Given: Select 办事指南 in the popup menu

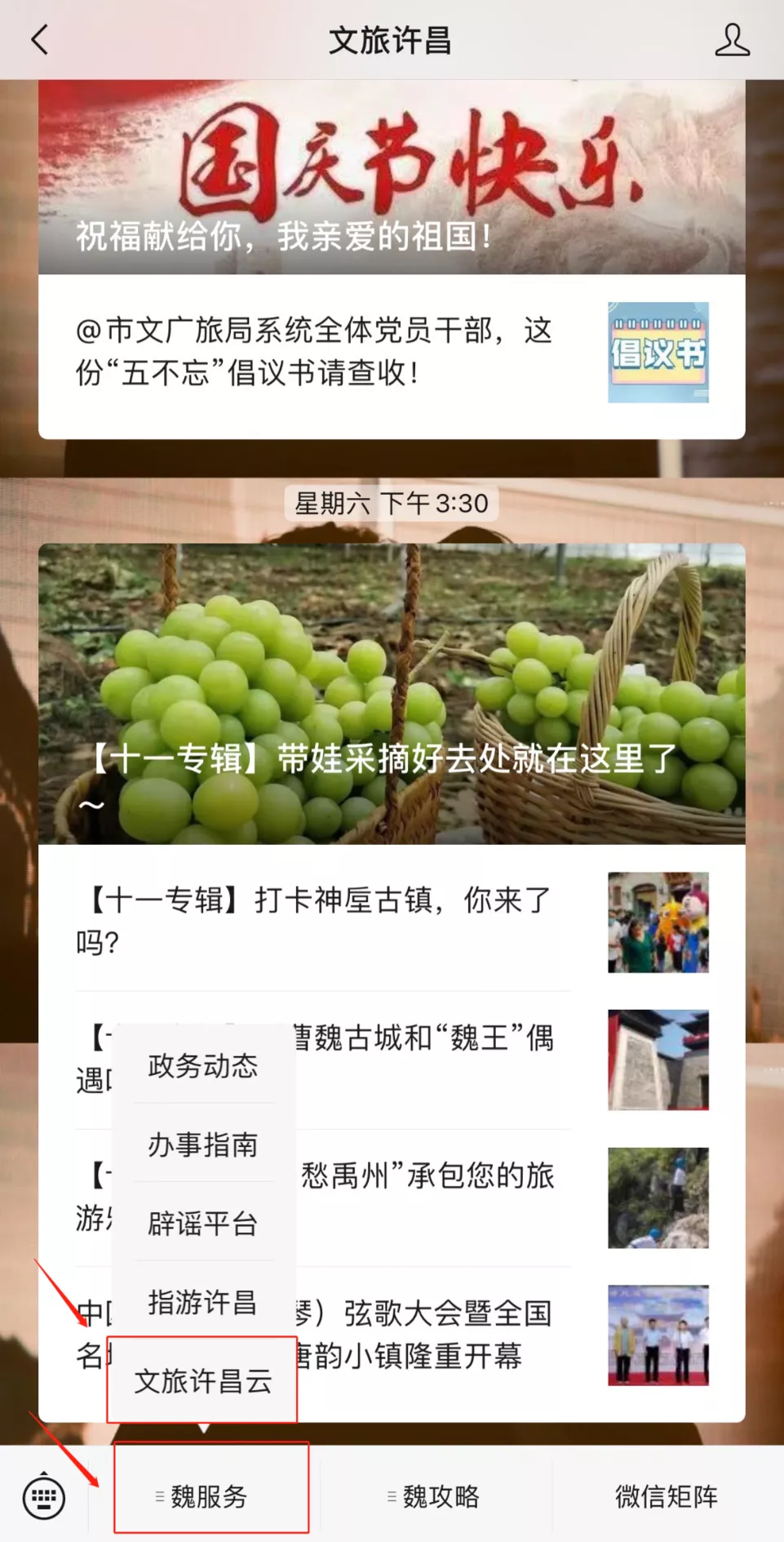Looking at the screenshot, I should [x=203, y=1145].
